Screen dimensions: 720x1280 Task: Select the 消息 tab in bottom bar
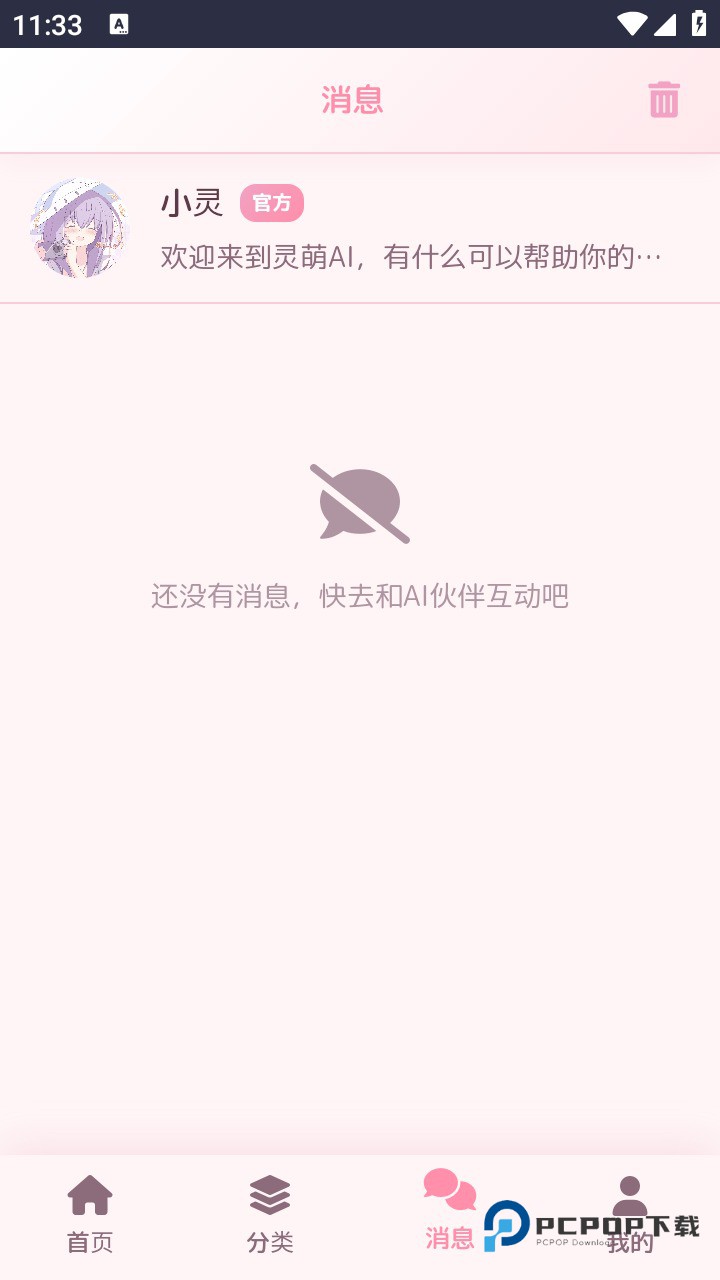pos(450,1215)
